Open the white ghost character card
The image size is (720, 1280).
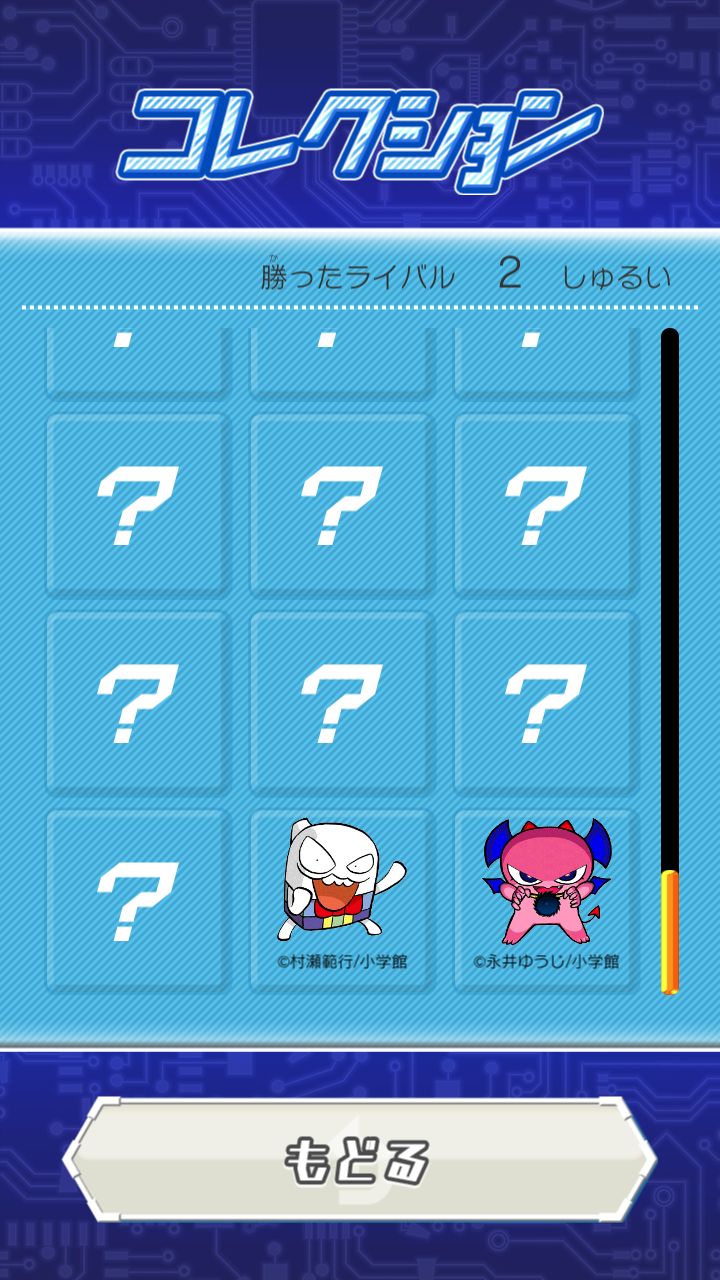342,900
